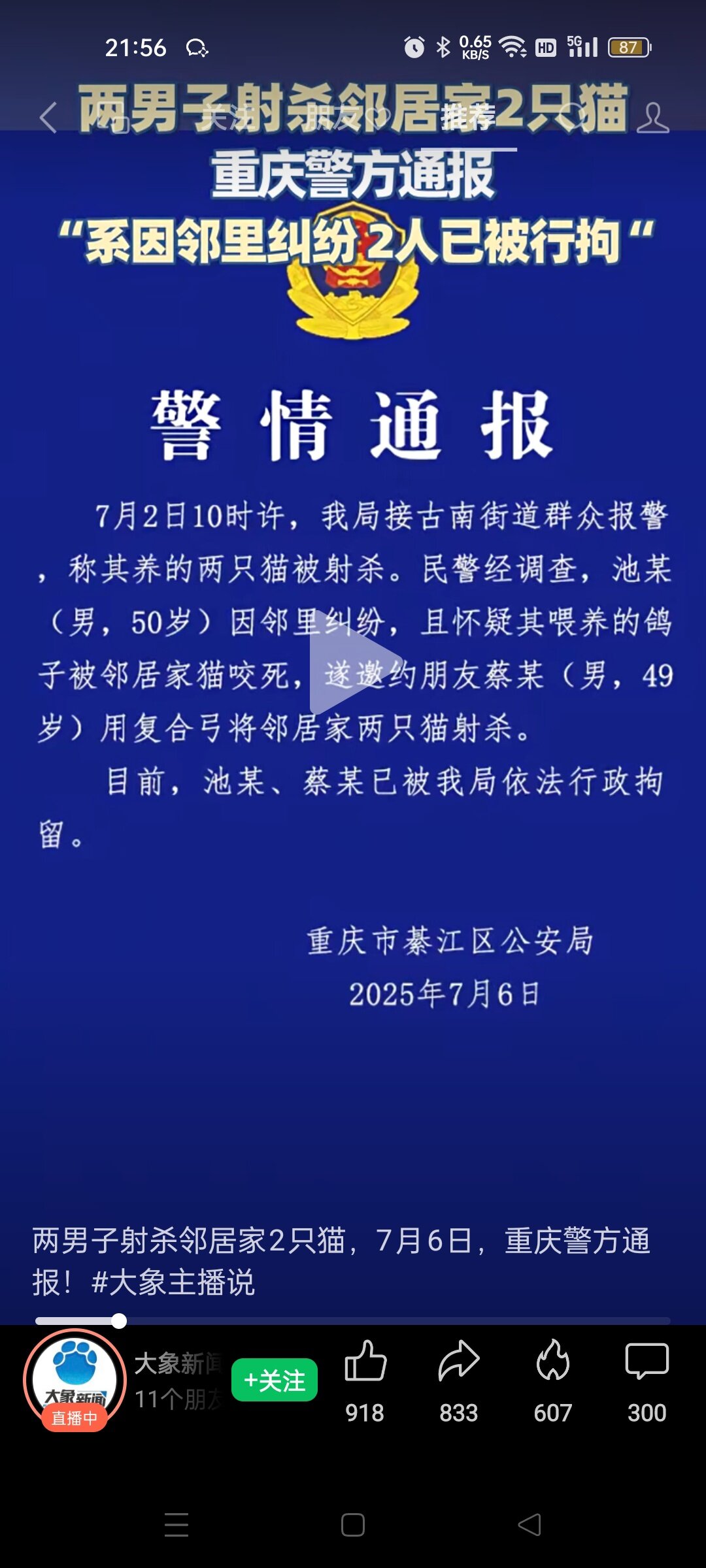Like the video with thumbs-up
The image size is (706, 1568).
365,1363
